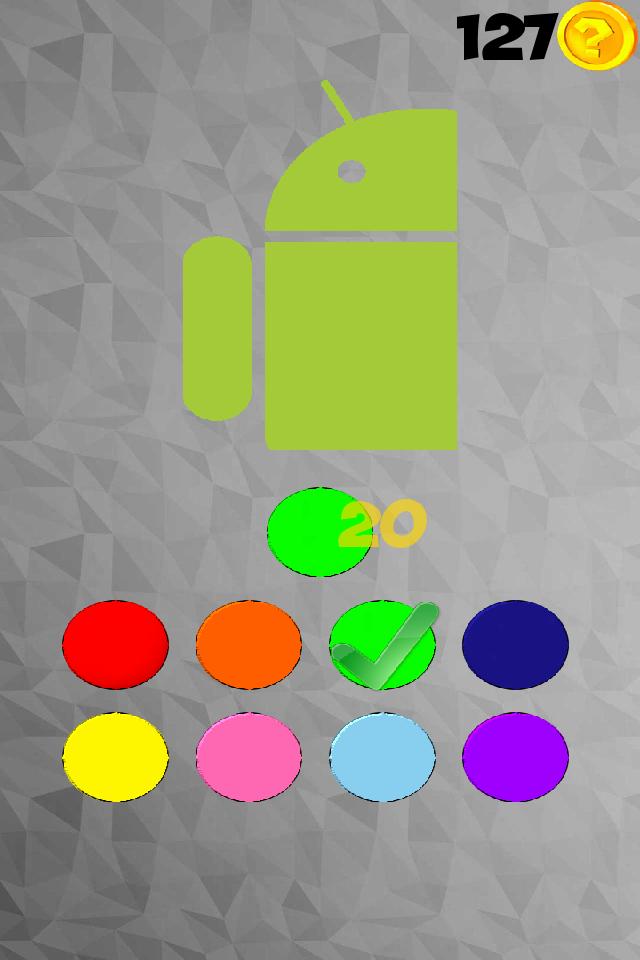Choose the orange color circle
The width and height of the screenshot is (640, 960).
pyautogui.click(x=248, y=645)
